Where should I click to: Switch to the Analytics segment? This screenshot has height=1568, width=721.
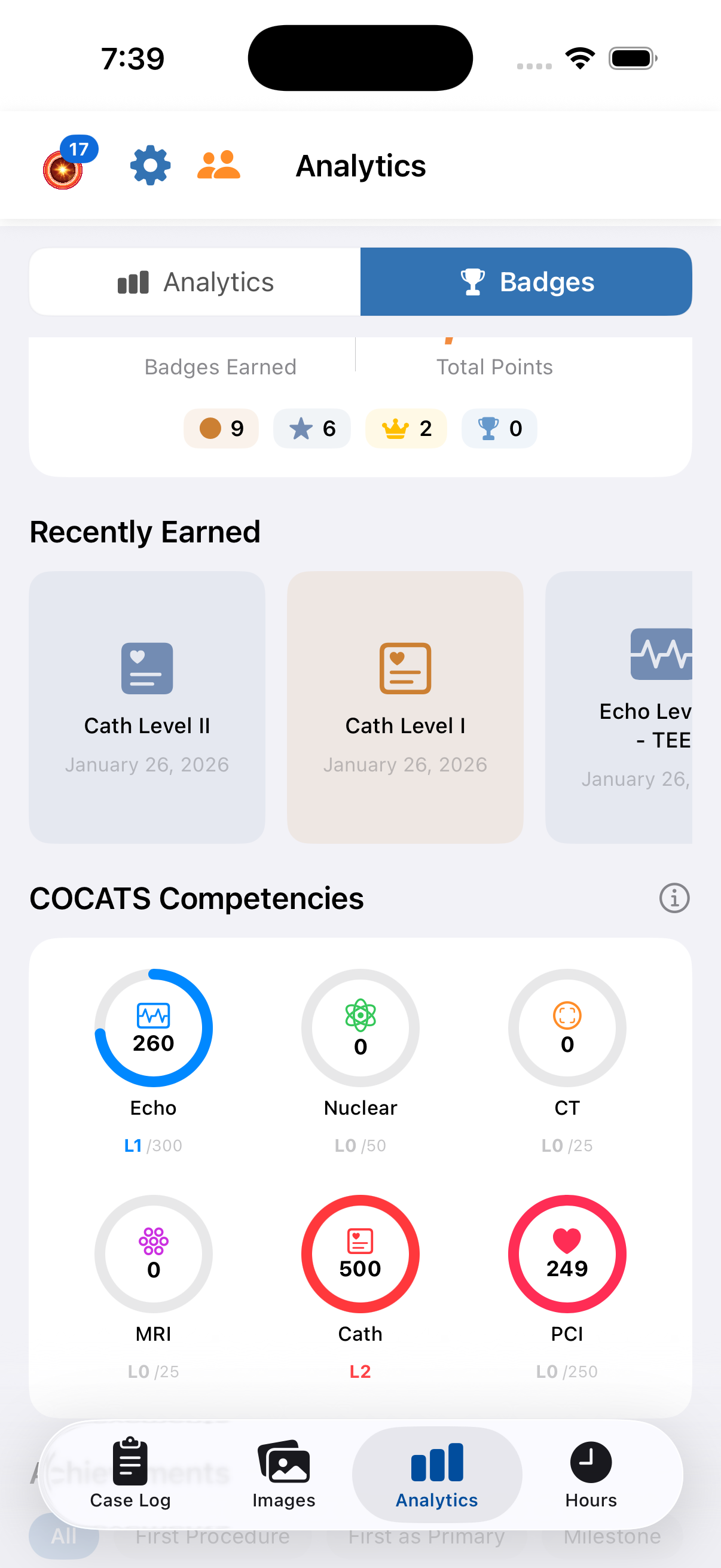pos(195,282)
